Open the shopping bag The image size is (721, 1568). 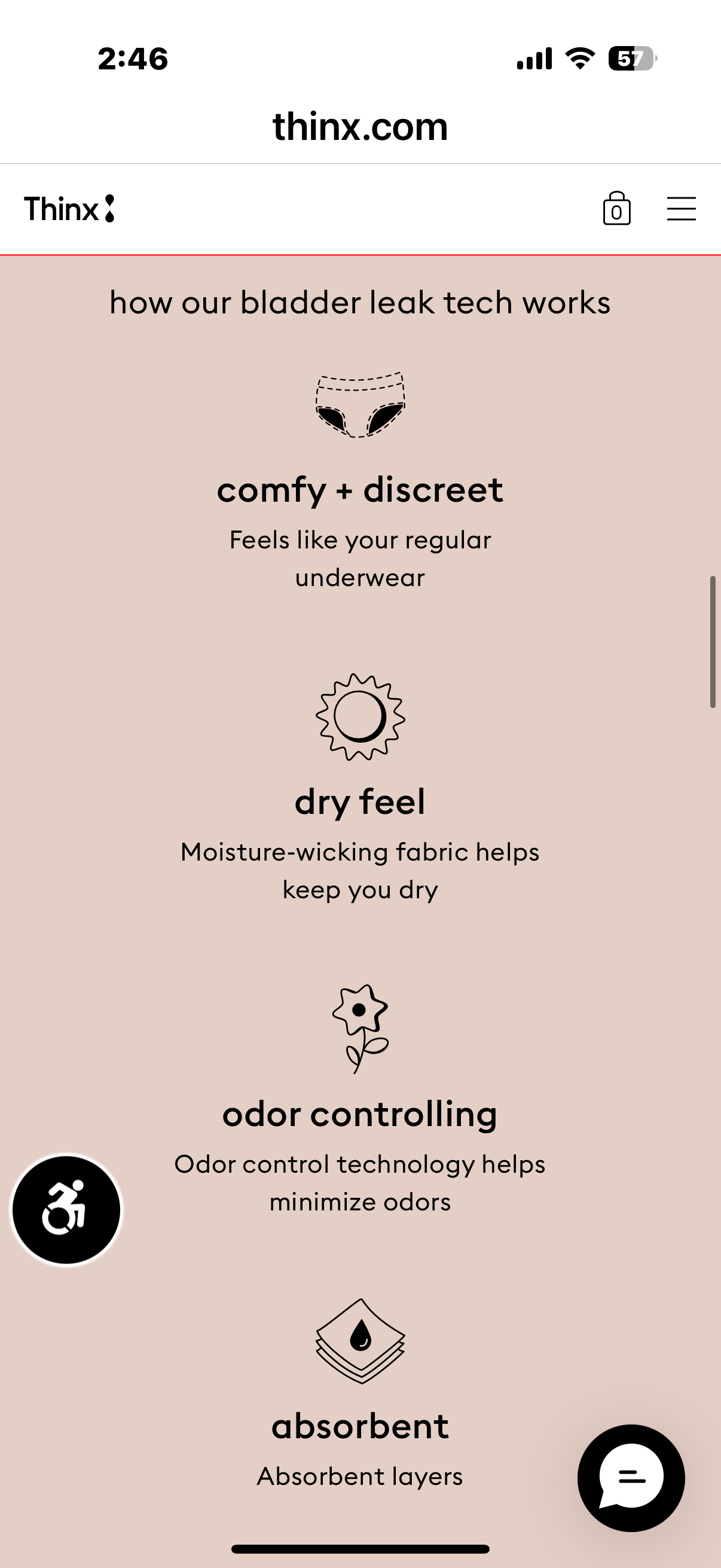coord(616,209)
